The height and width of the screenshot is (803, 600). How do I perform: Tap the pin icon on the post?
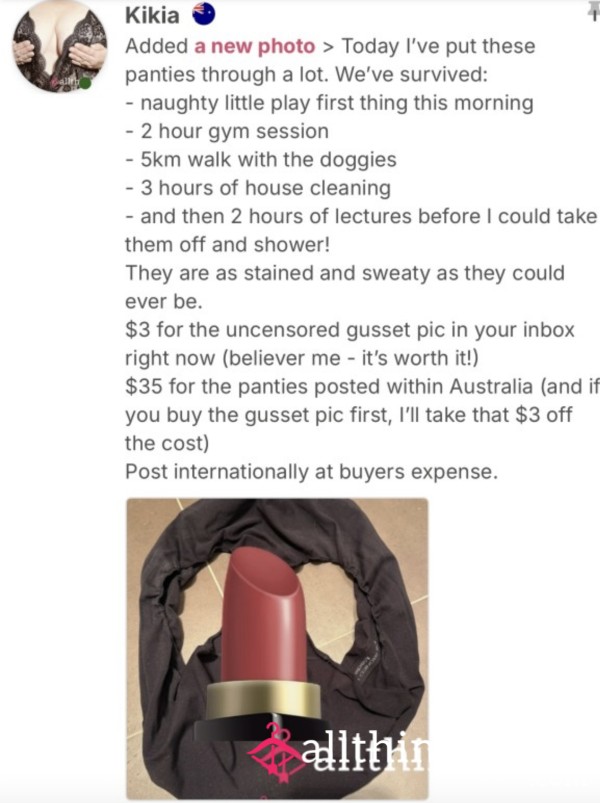(593, 10)
